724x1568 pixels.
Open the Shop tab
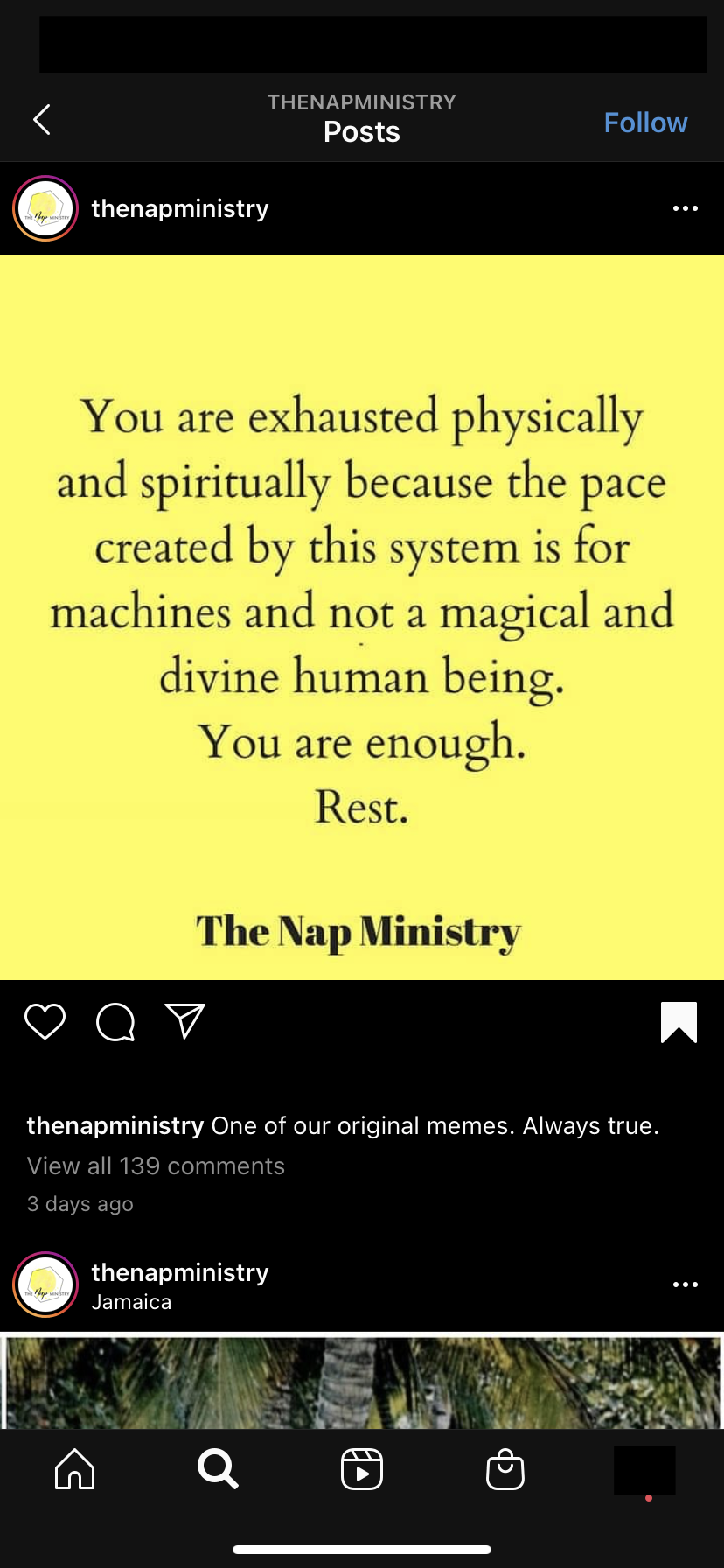tap(505, 1468)
